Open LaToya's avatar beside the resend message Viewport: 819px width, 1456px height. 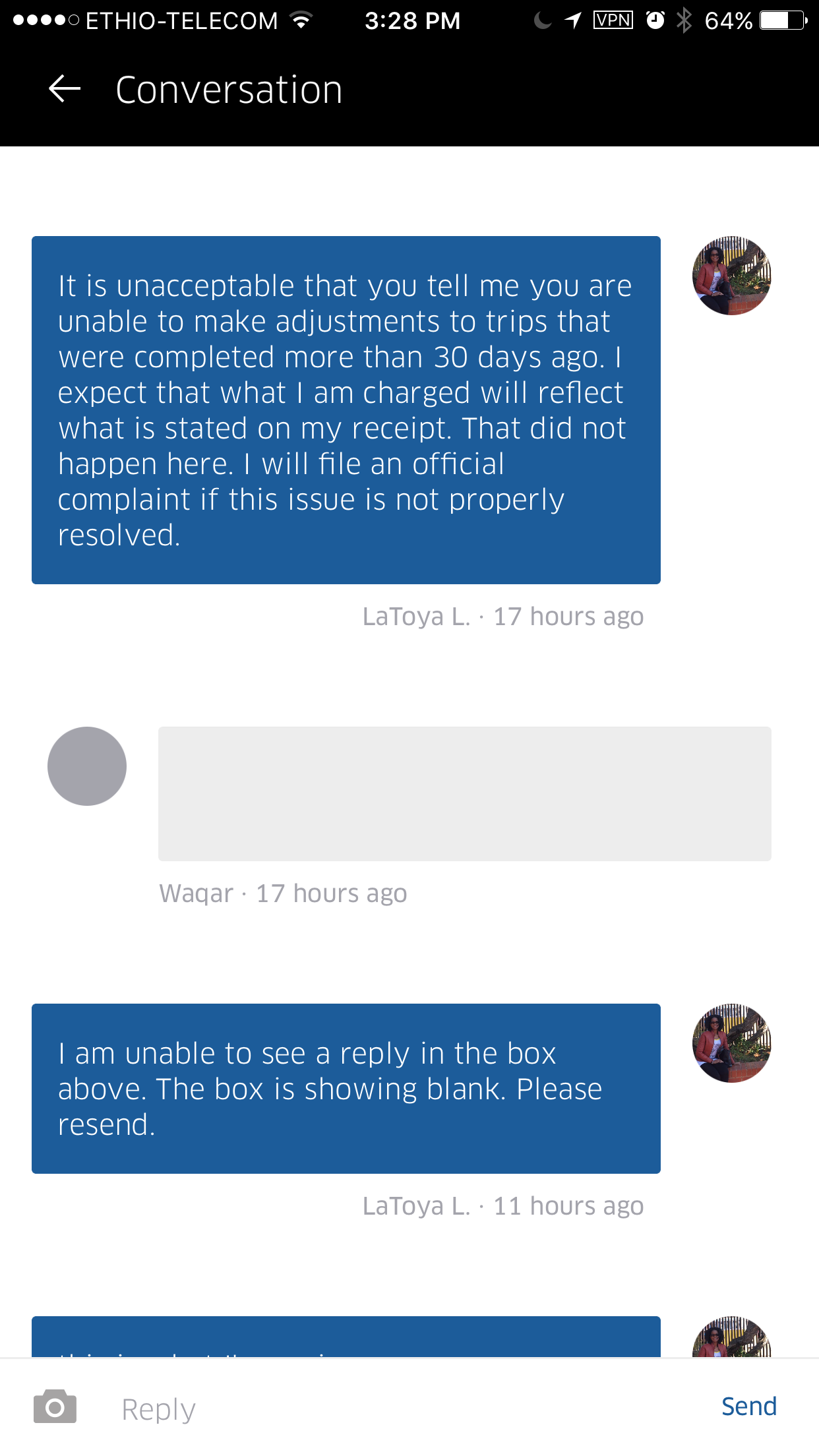pos(731,1044)
